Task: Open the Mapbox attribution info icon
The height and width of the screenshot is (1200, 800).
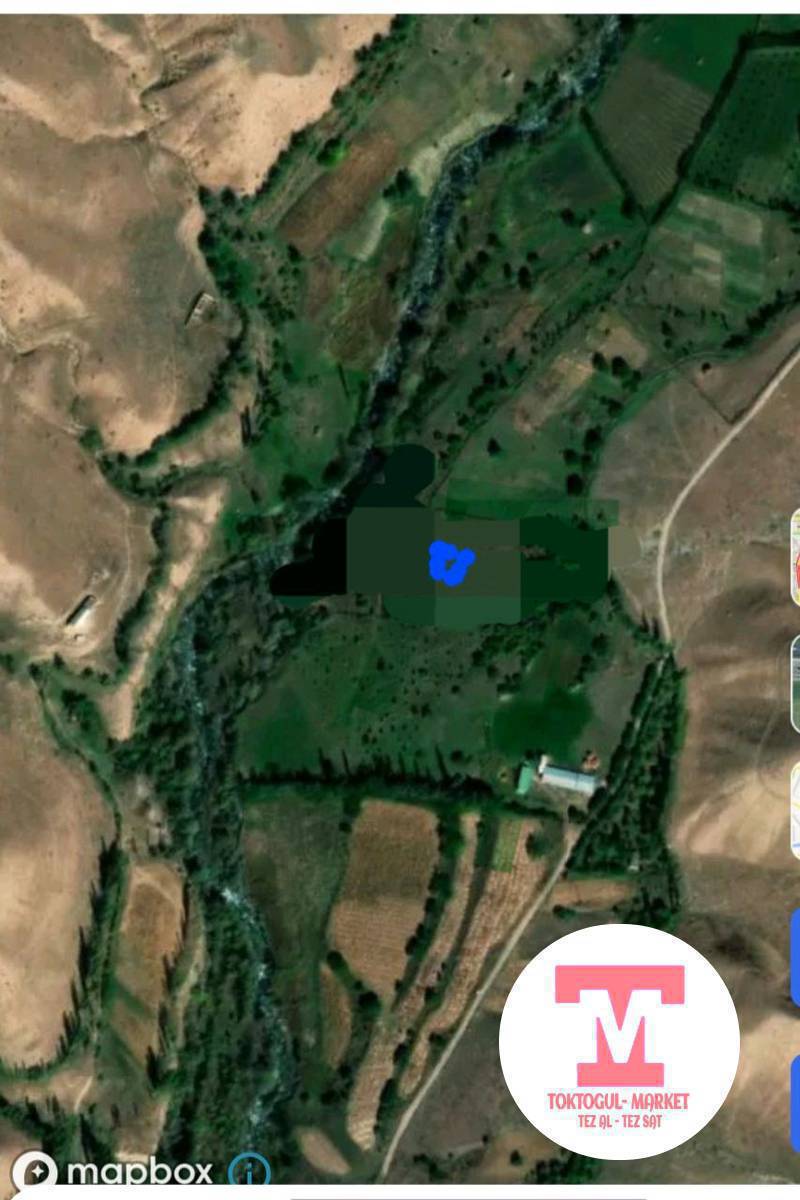Action: point(249,1171)
